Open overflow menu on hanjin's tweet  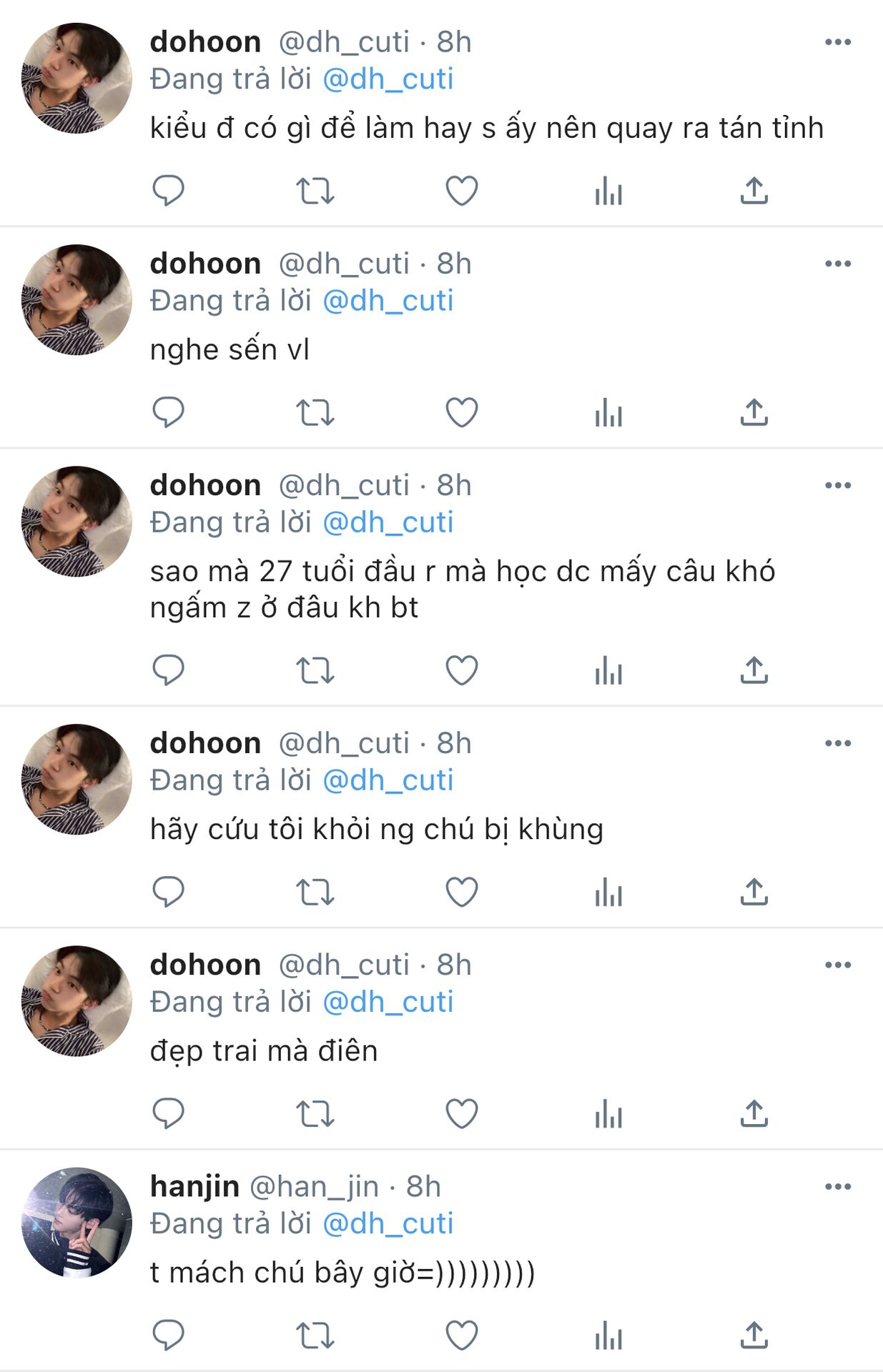click(837, 1187)
